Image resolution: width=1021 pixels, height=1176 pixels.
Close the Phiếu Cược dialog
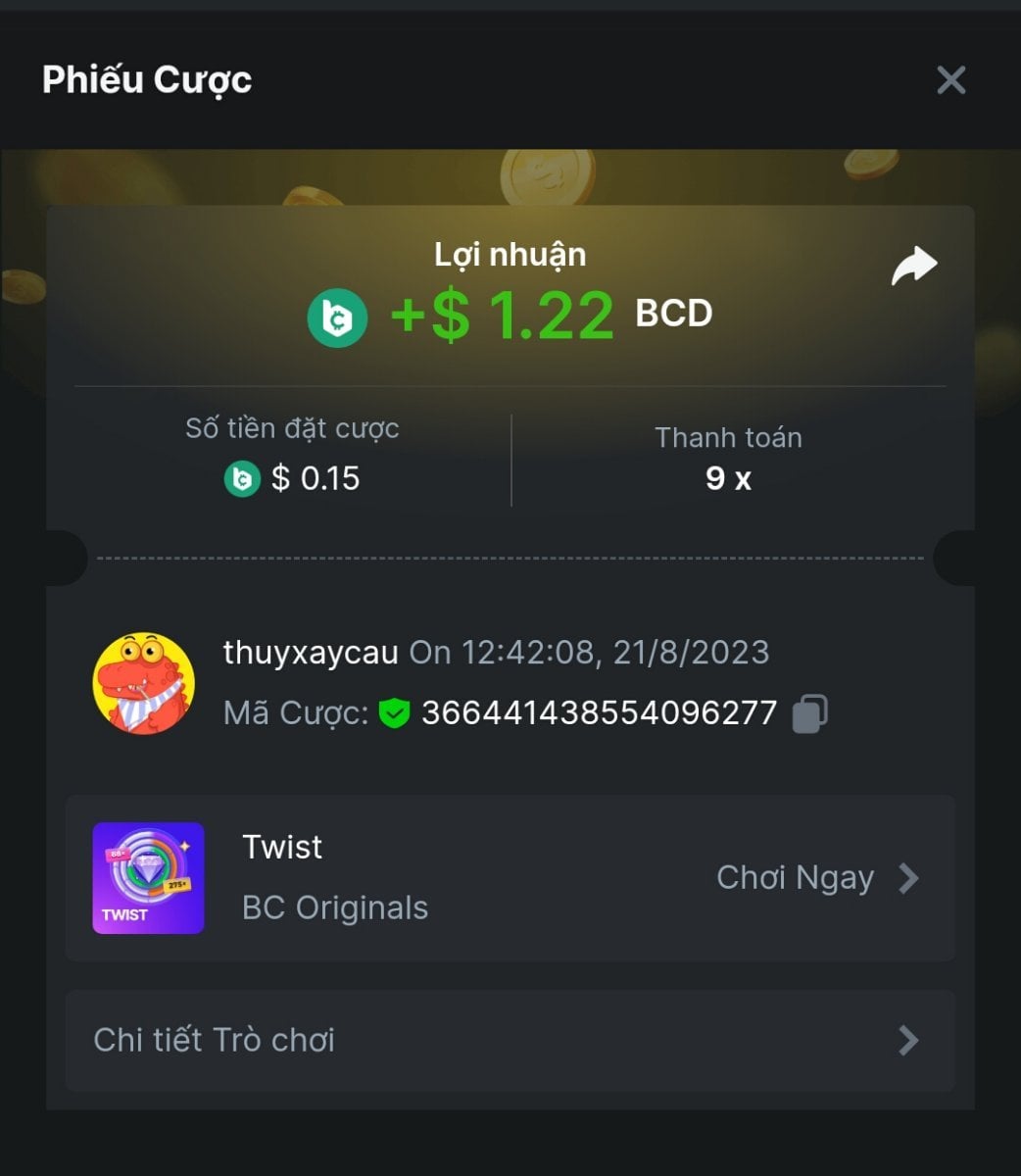[x=950, y=80]
